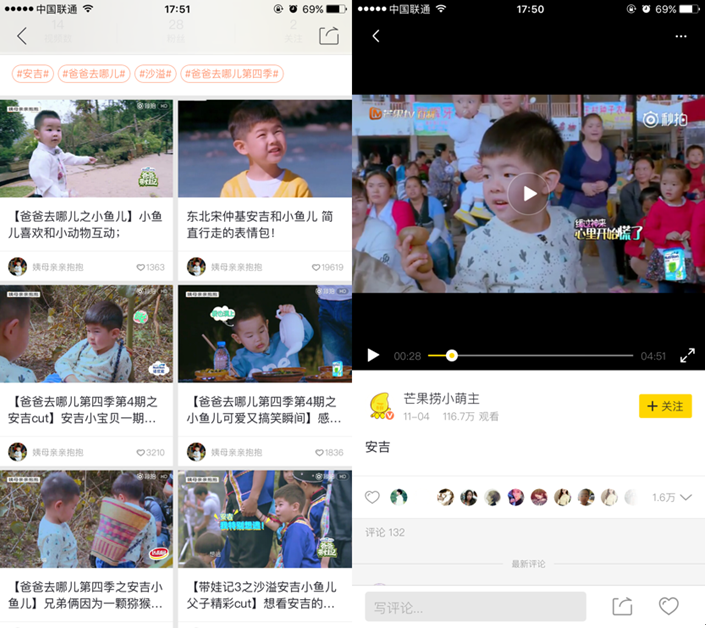Share the video from the bottom bar
This screenshot has height=630, width=706.
[x=622, y=607]
